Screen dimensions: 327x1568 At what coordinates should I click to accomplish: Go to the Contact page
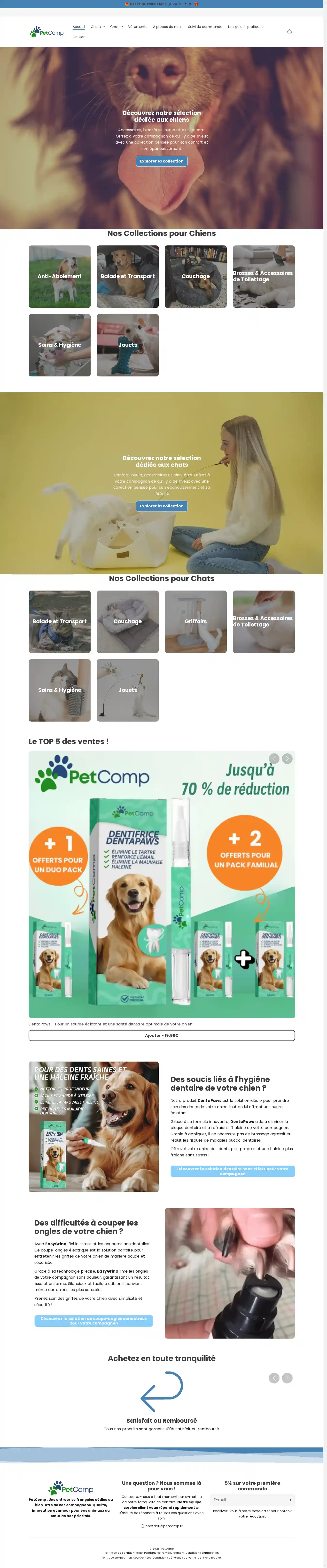80,37
